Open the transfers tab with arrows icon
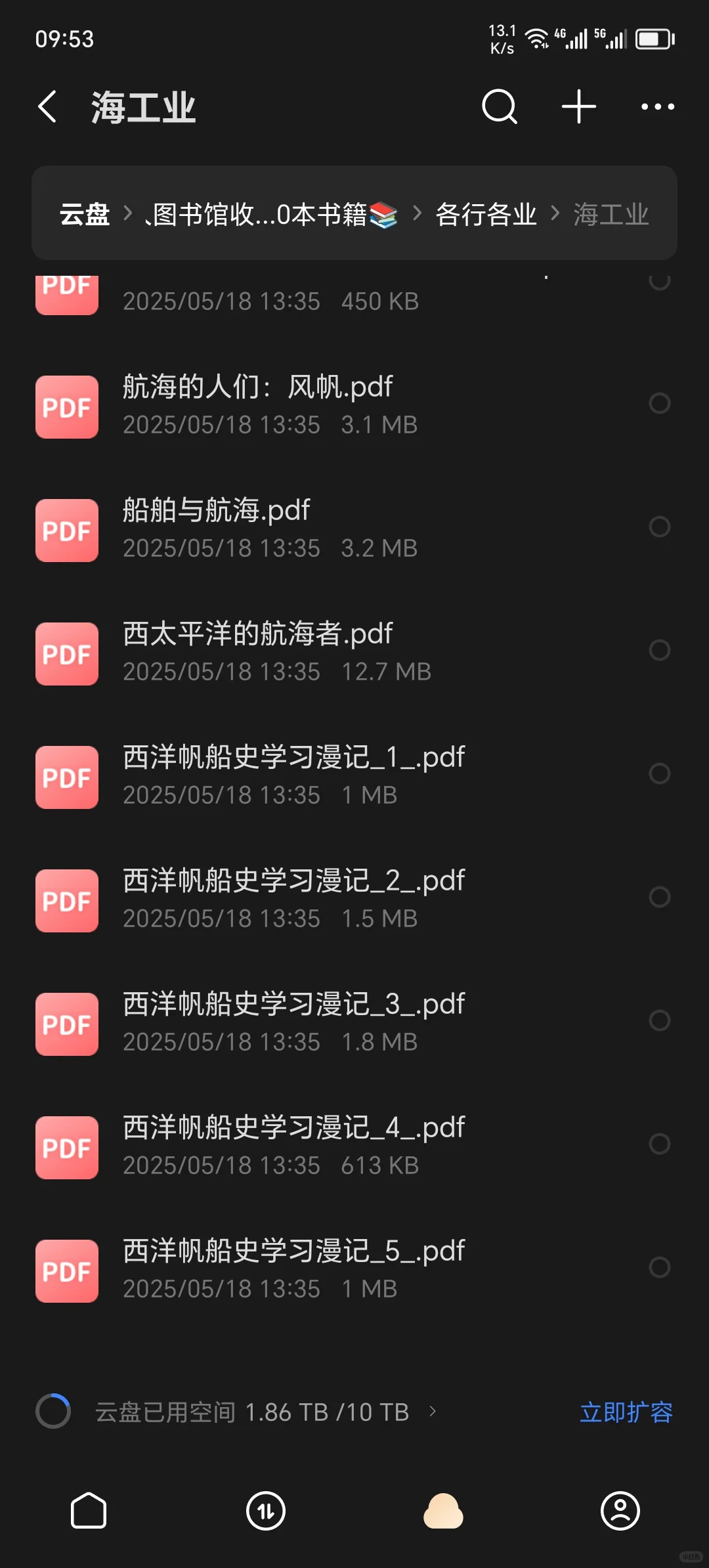The height and width of the screenshot is (1568, 709). pyautogui.click(x=266, y=1511)
